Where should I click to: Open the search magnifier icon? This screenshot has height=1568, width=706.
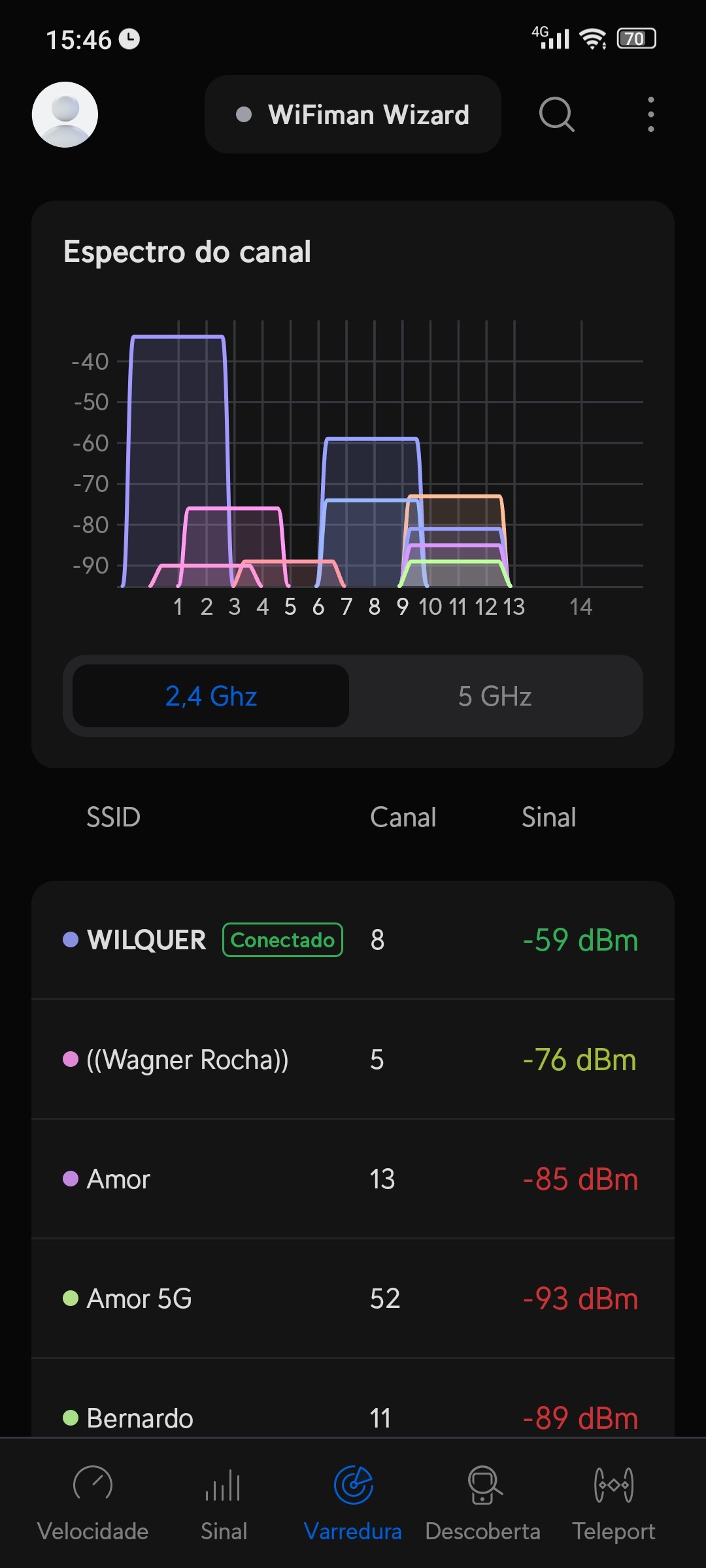tap(556, 114)
